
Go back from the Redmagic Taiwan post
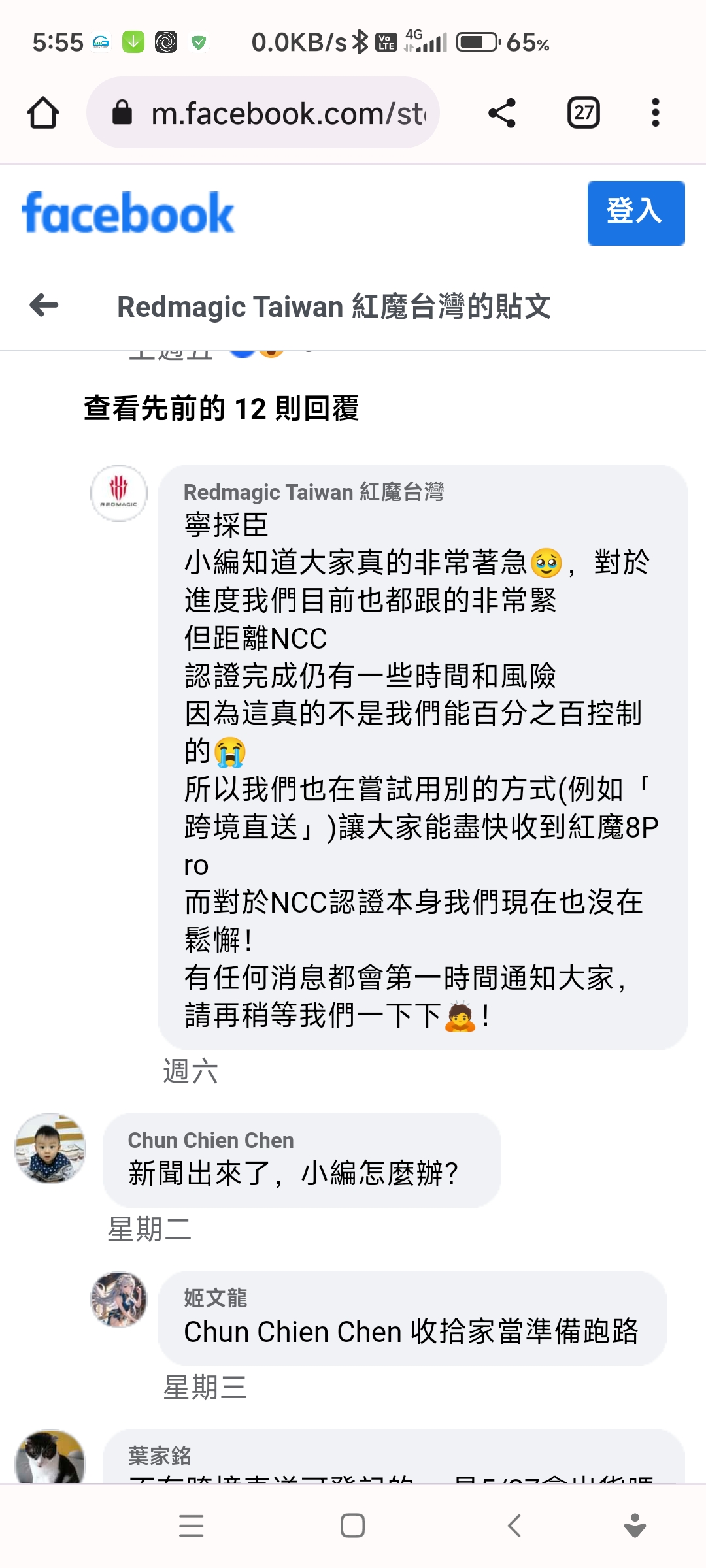click(44, 305)
